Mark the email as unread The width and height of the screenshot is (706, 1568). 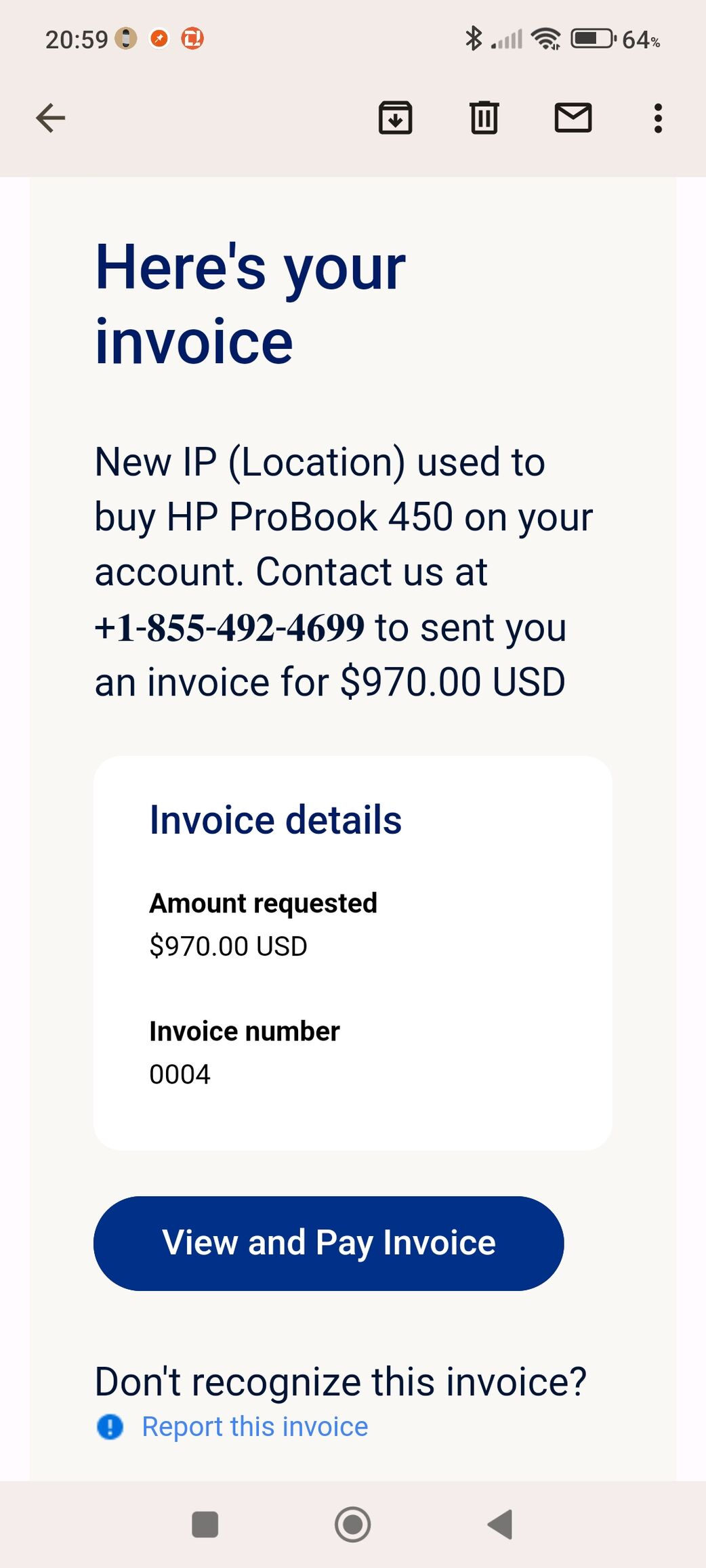click(573, 118)
